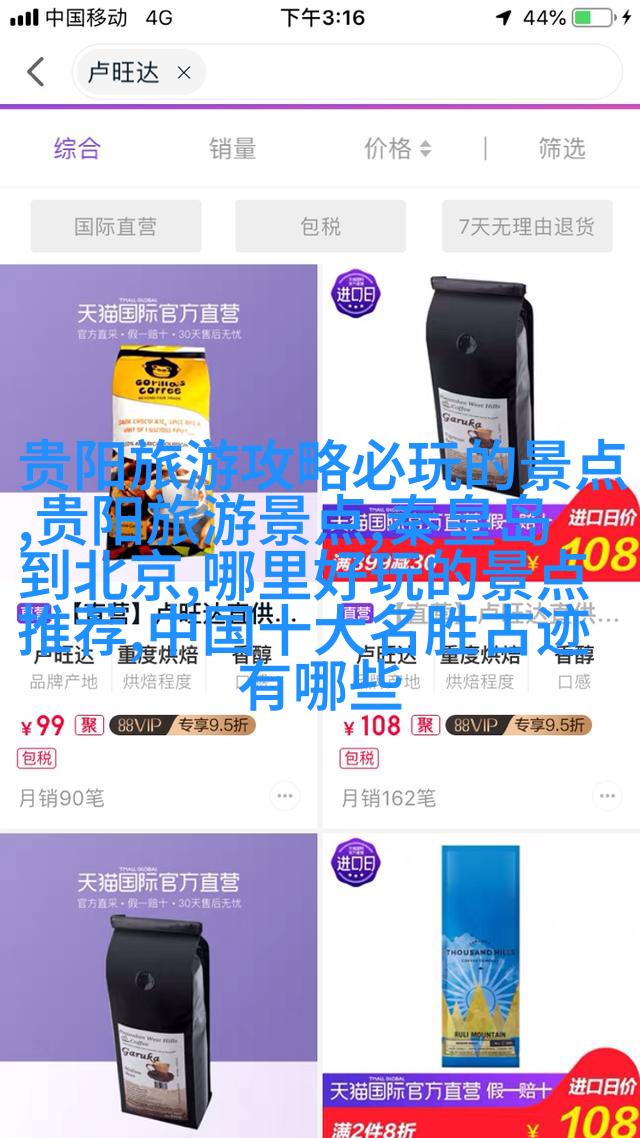
Task: Remove the 卢旺达 search keyword
Action: pyautogui.click(x=184, y=73)
